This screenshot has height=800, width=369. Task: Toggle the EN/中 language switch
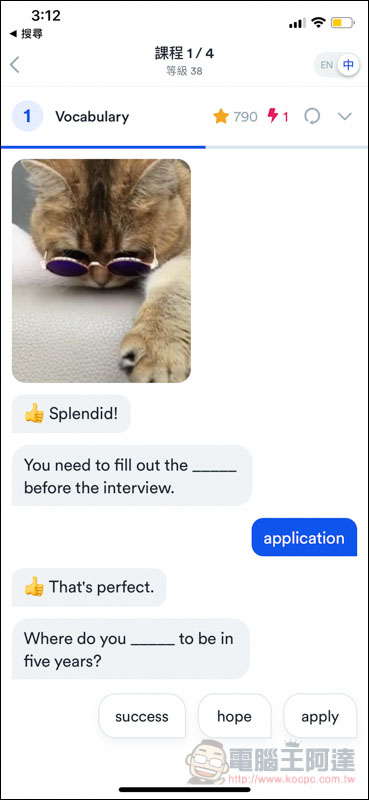[x=336, y=65]
